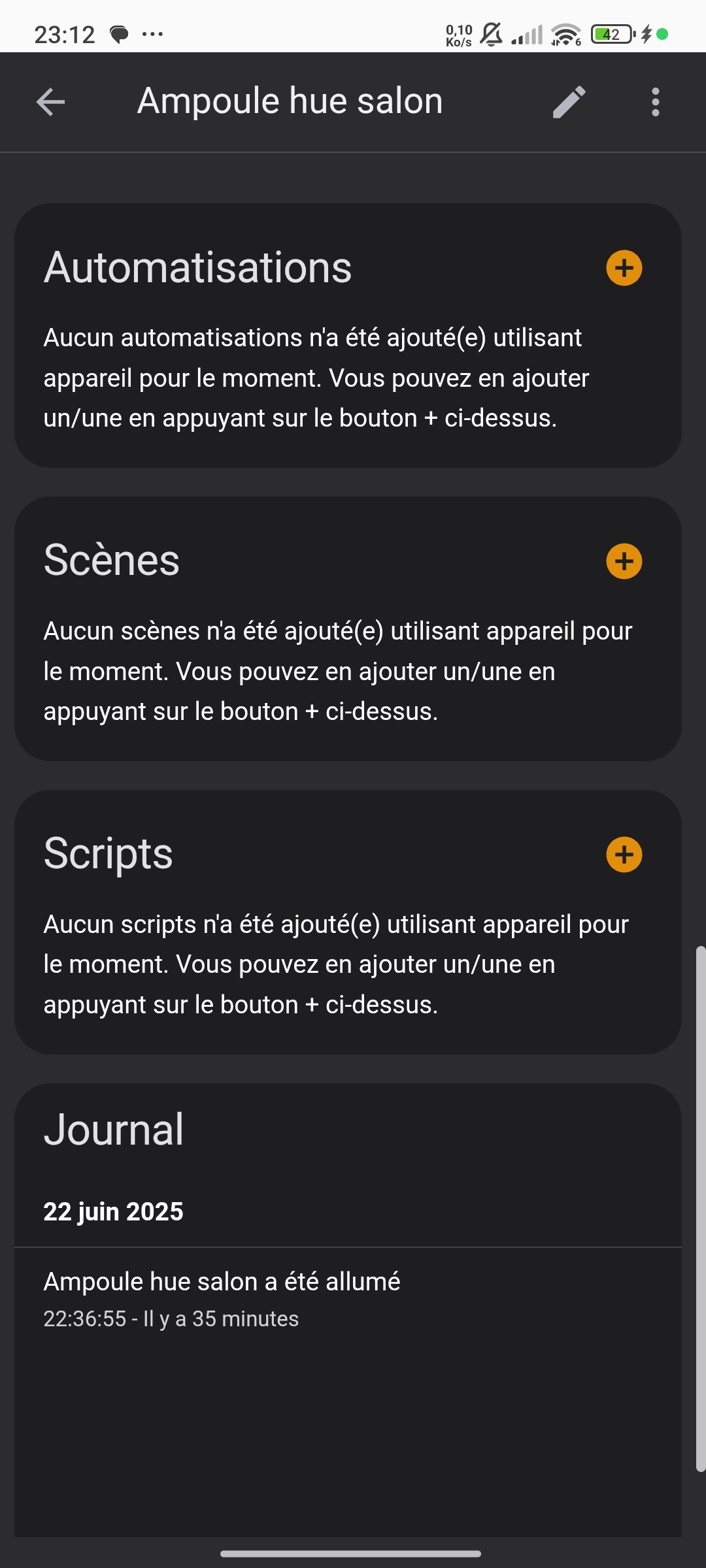This screenshot has height=1568, width=706.
Task: Add a new automatisation for this device
Action: [x=624, y=268]
